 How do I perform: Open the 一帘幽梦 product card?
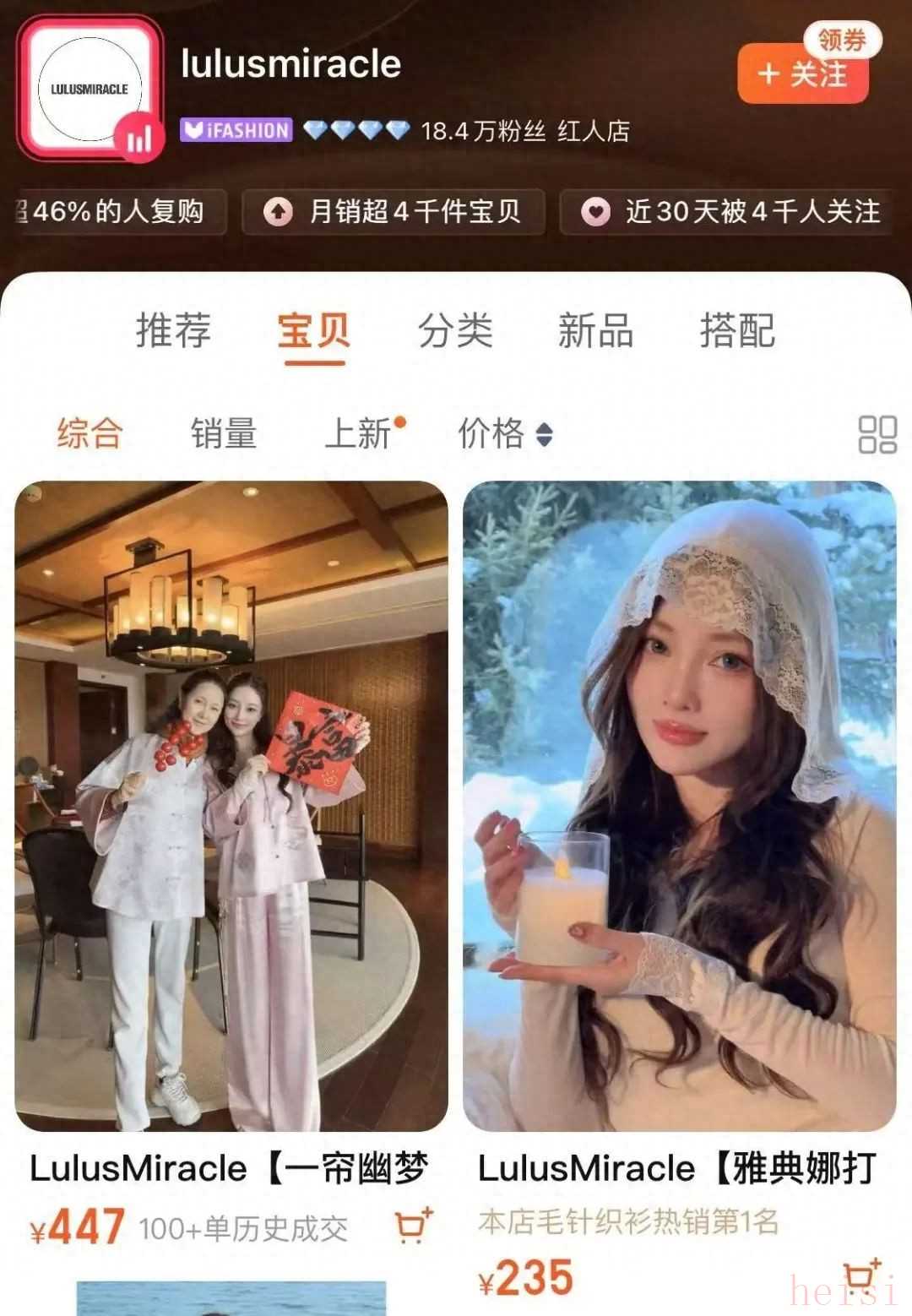tap(231, 805)
